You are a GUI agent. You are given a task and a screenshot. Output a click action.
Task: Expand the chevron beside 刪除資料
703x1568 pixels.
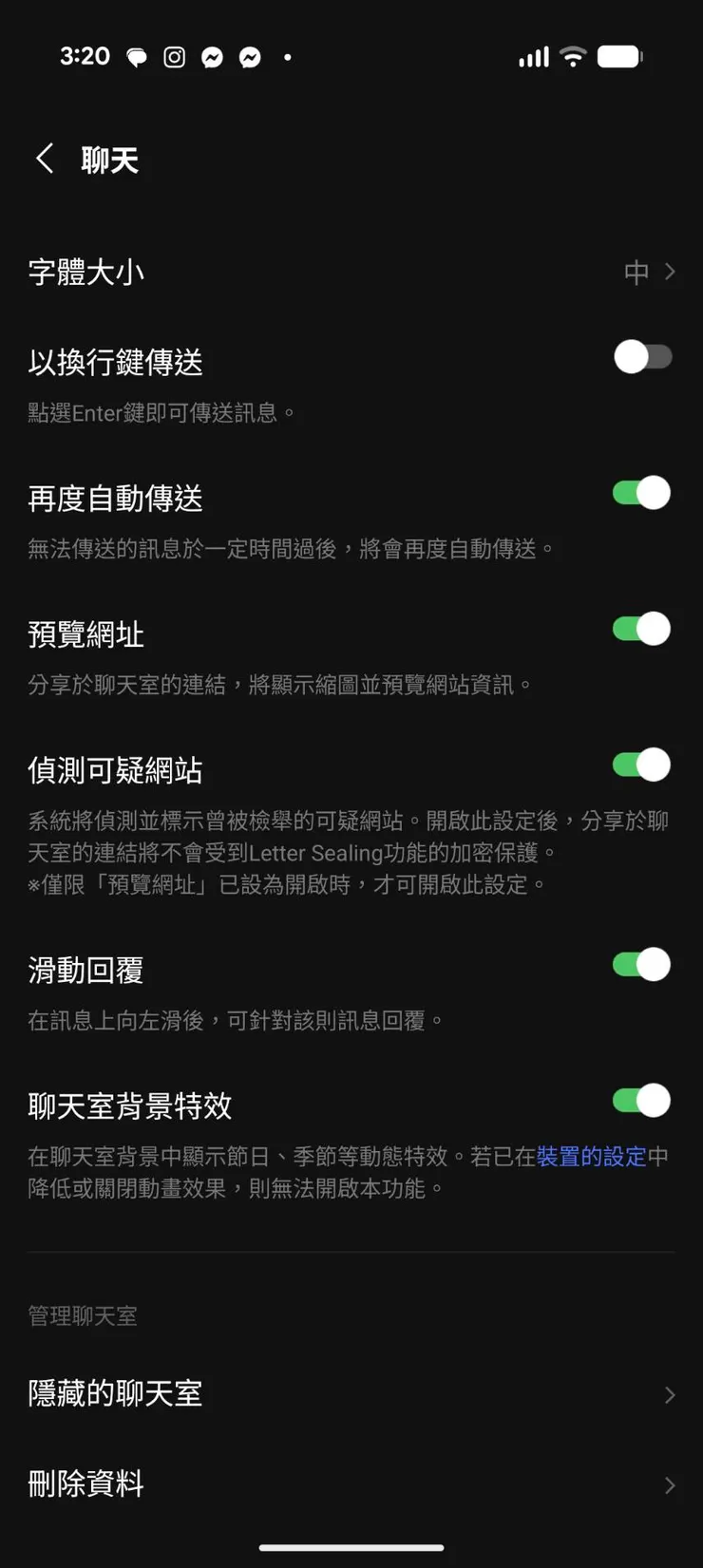pos(670,1483)
